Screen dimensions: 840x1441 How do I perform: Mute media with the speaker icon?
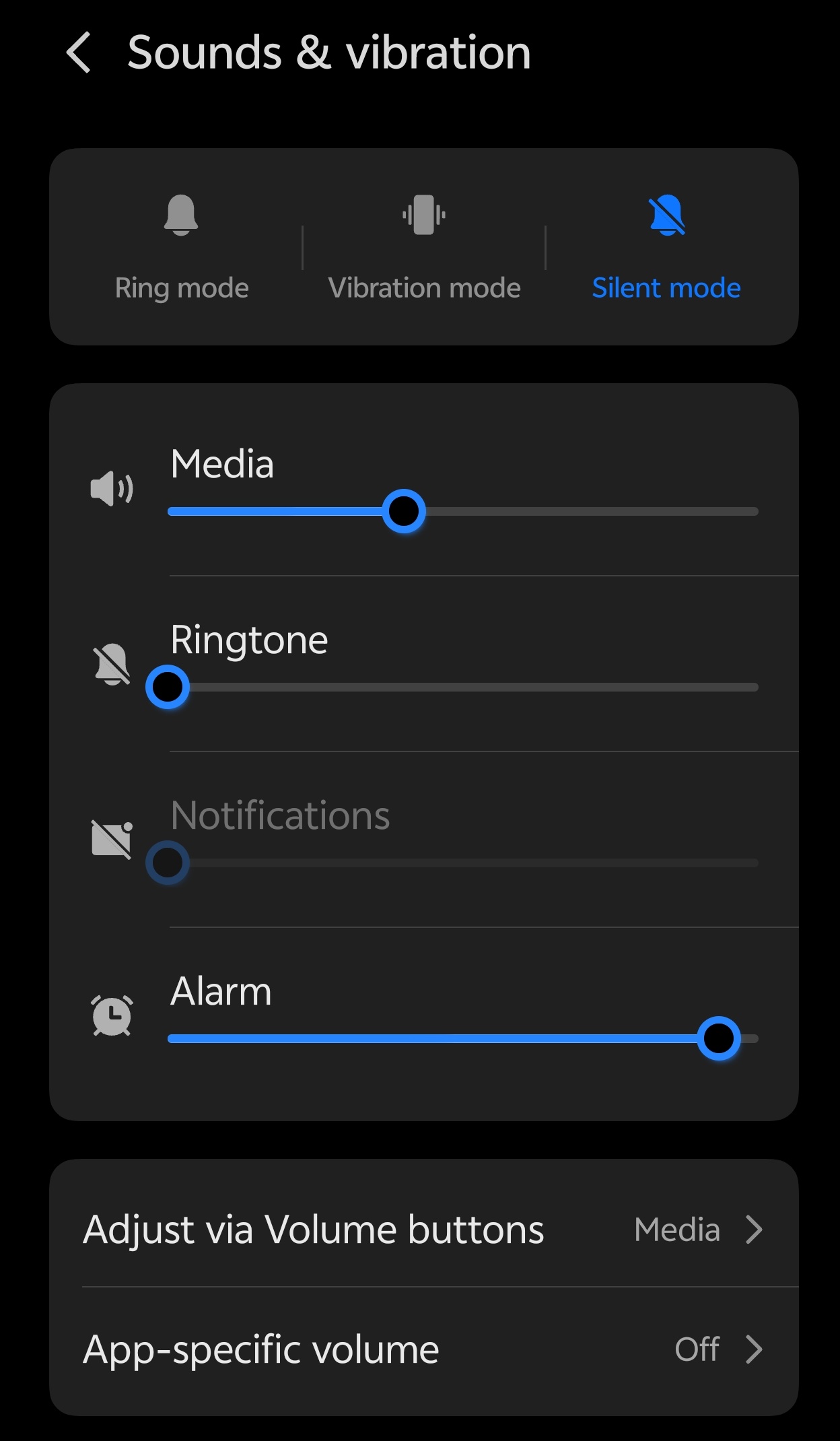(x=112, y=489)
